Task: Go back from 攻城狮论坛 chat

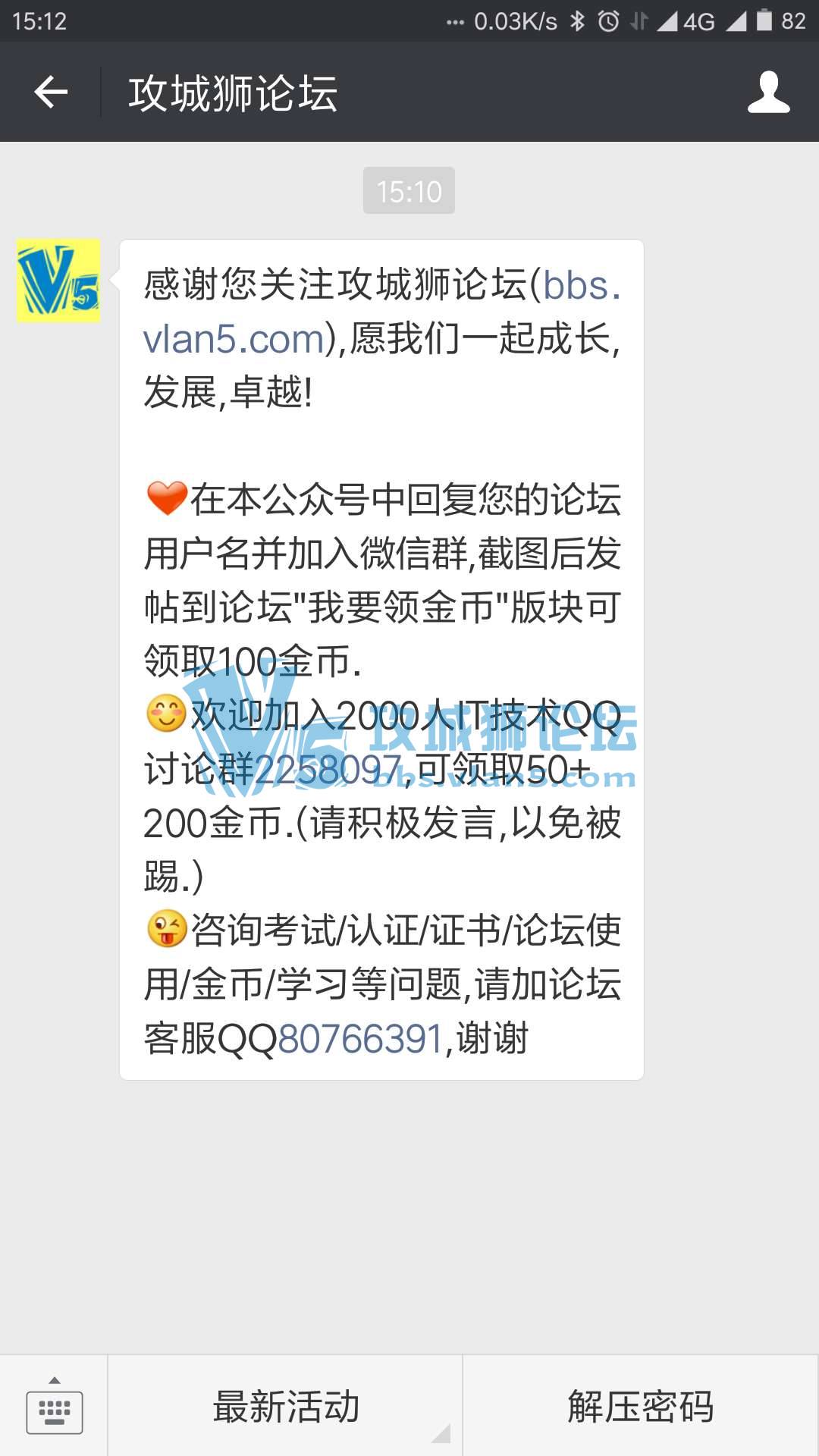Action: (51, 93)
